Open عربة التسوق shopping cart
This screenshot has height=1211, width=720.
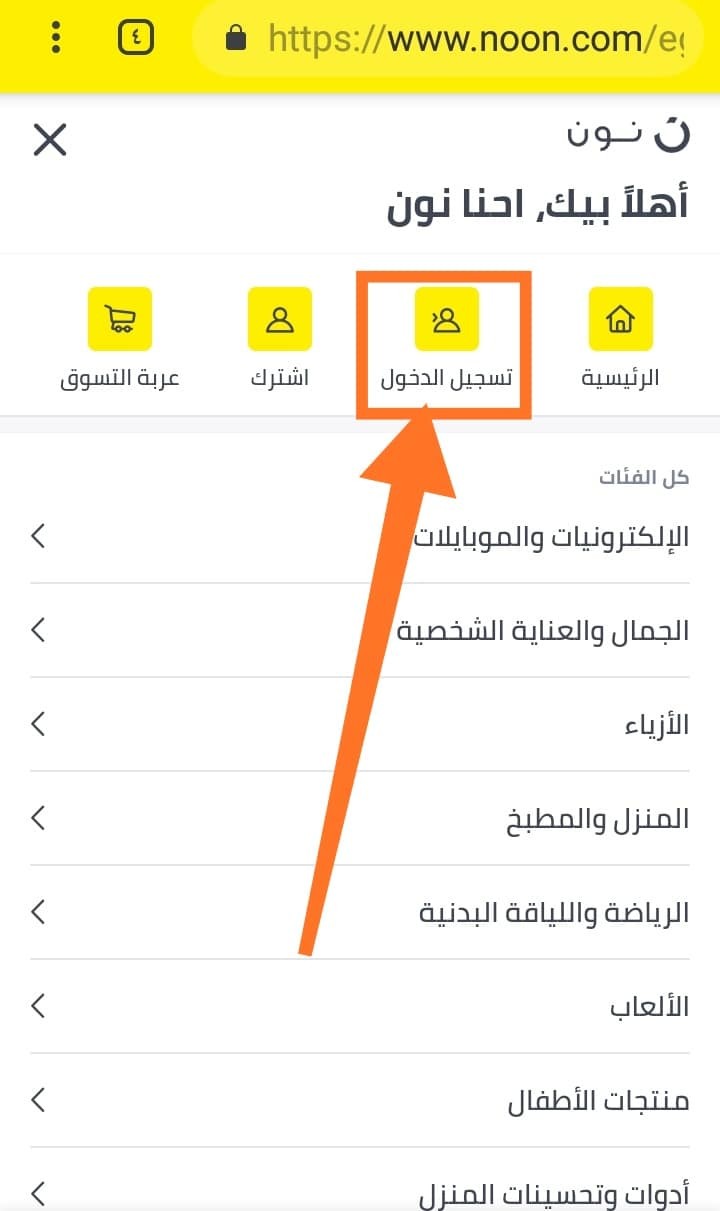120,339
